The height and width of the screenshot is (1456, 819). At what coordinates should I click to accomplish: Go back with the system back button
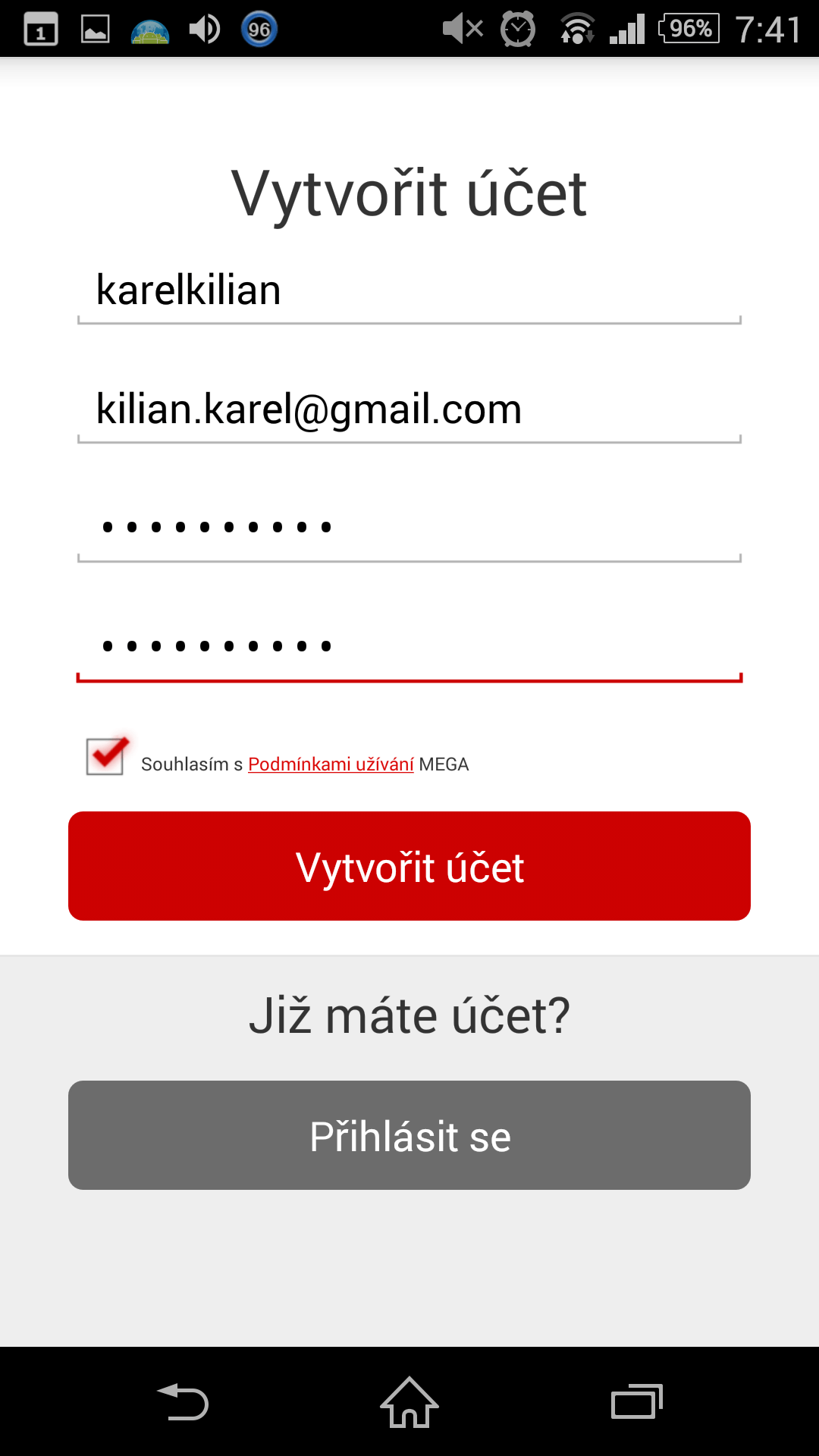click(183, 1401)
